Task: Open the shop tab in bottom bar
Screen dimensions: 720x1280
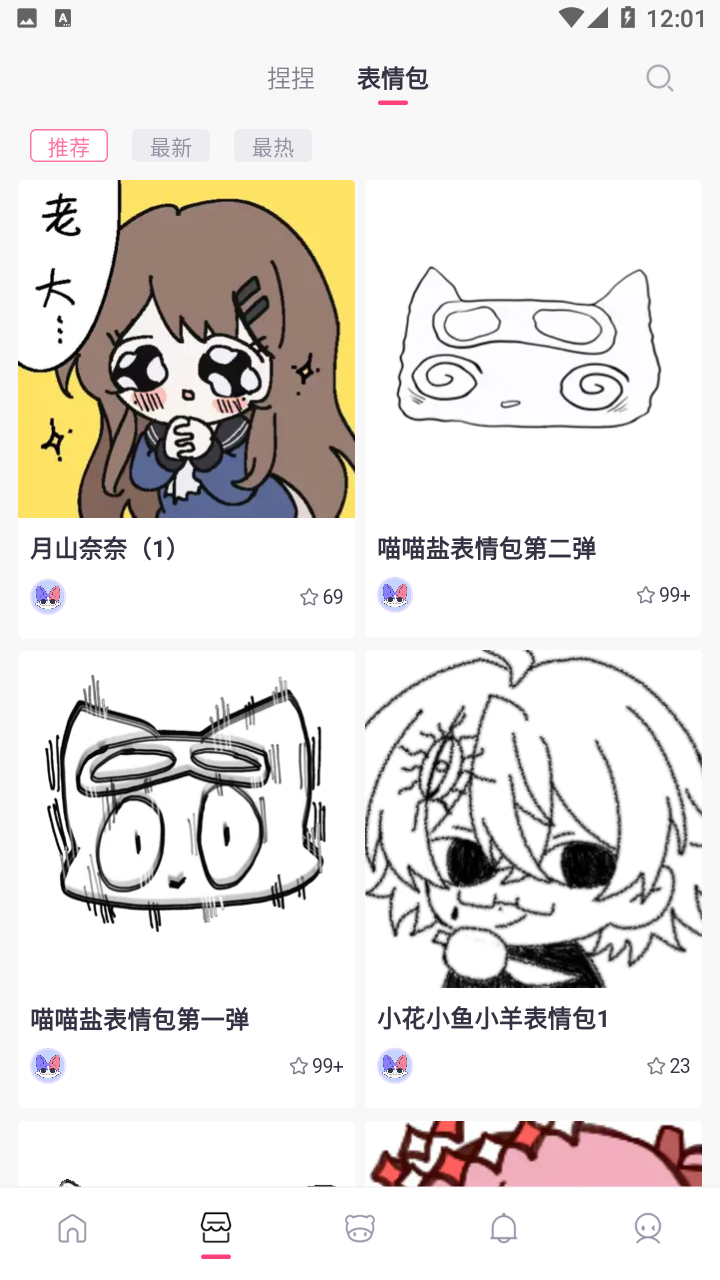Action: tap(216, 1228)
